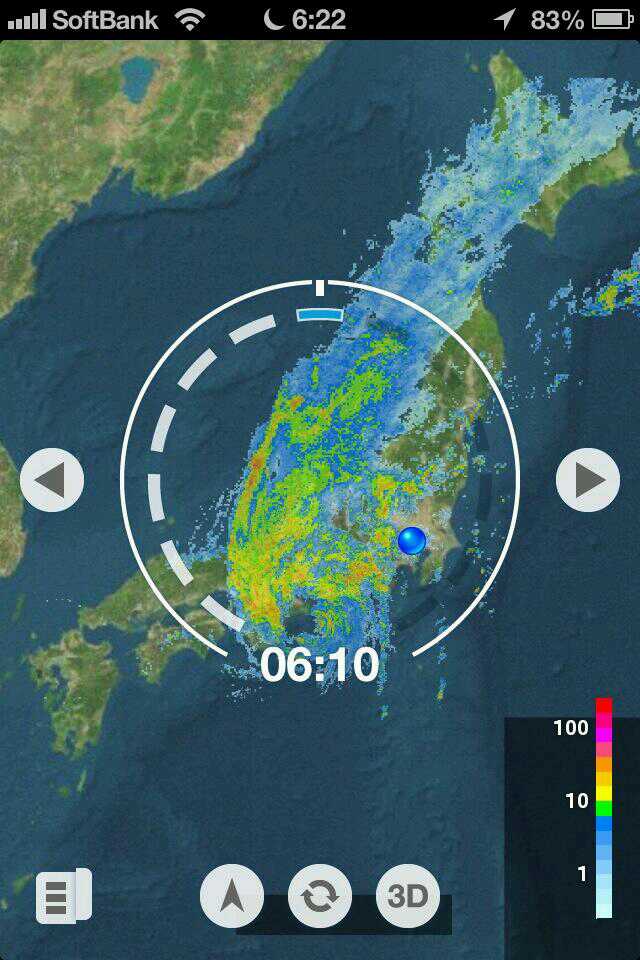Viewport: 640px width, 960px height.
Task: Step back to the previous radar time
Action: (x=52, y=481)
